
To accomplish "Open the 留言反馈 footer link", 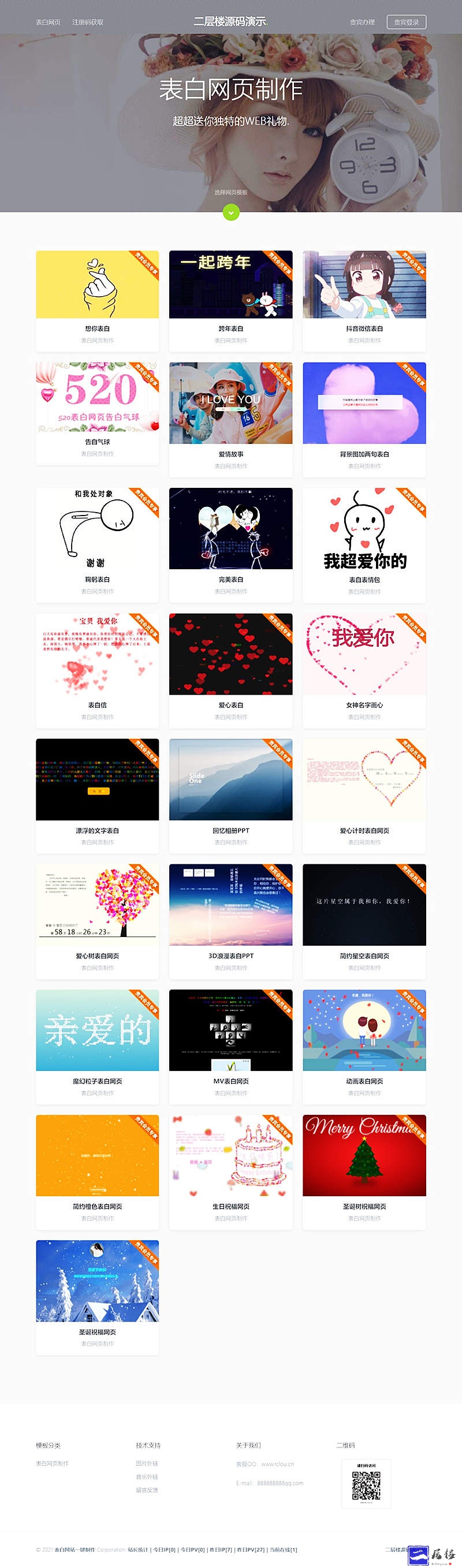I will [x=147, y=1490].
